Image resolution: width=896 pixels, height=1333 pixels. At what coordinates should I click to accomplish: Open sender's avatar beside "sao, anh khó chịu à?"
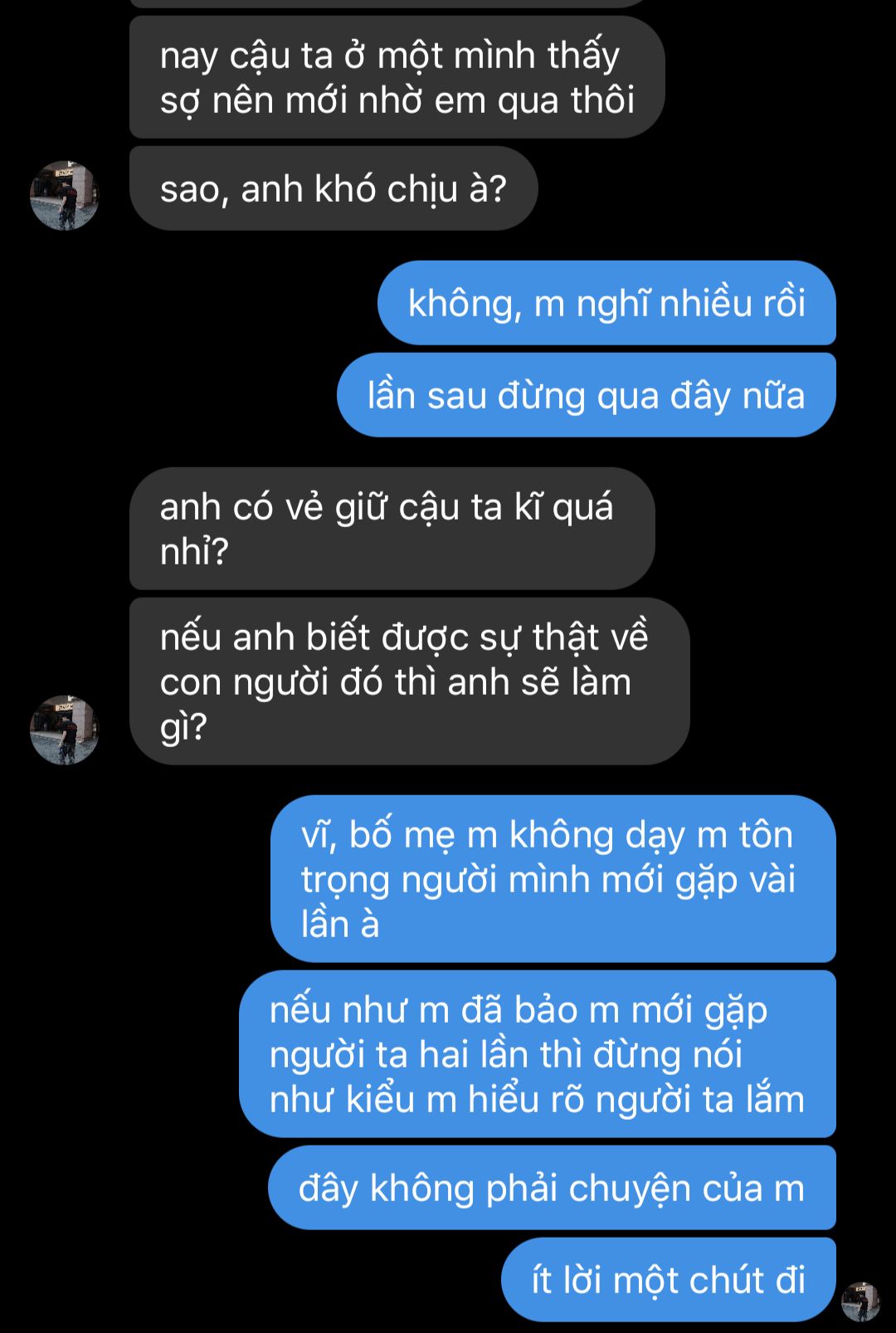coord(65,196)
